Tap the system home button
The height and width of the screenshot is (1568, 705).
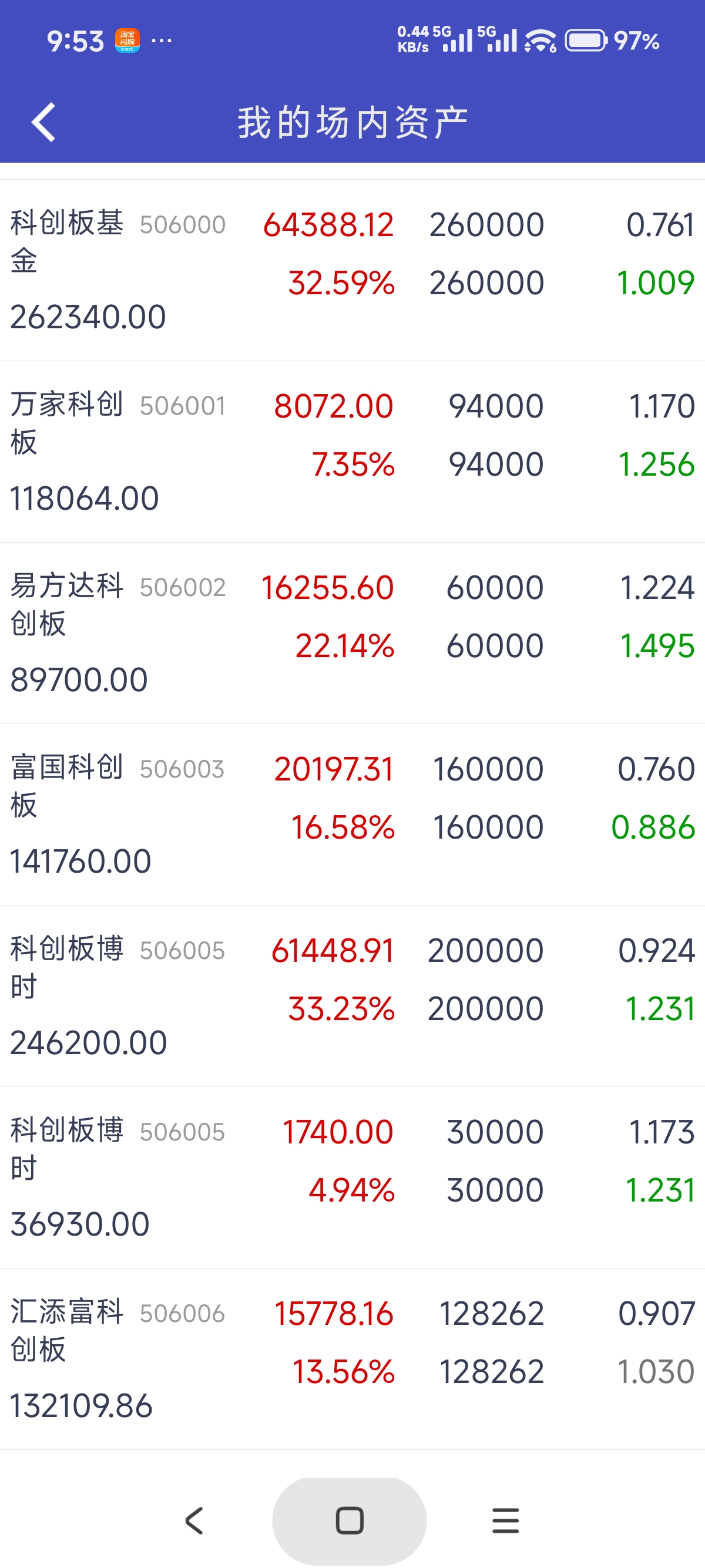tap(350, 1520)
